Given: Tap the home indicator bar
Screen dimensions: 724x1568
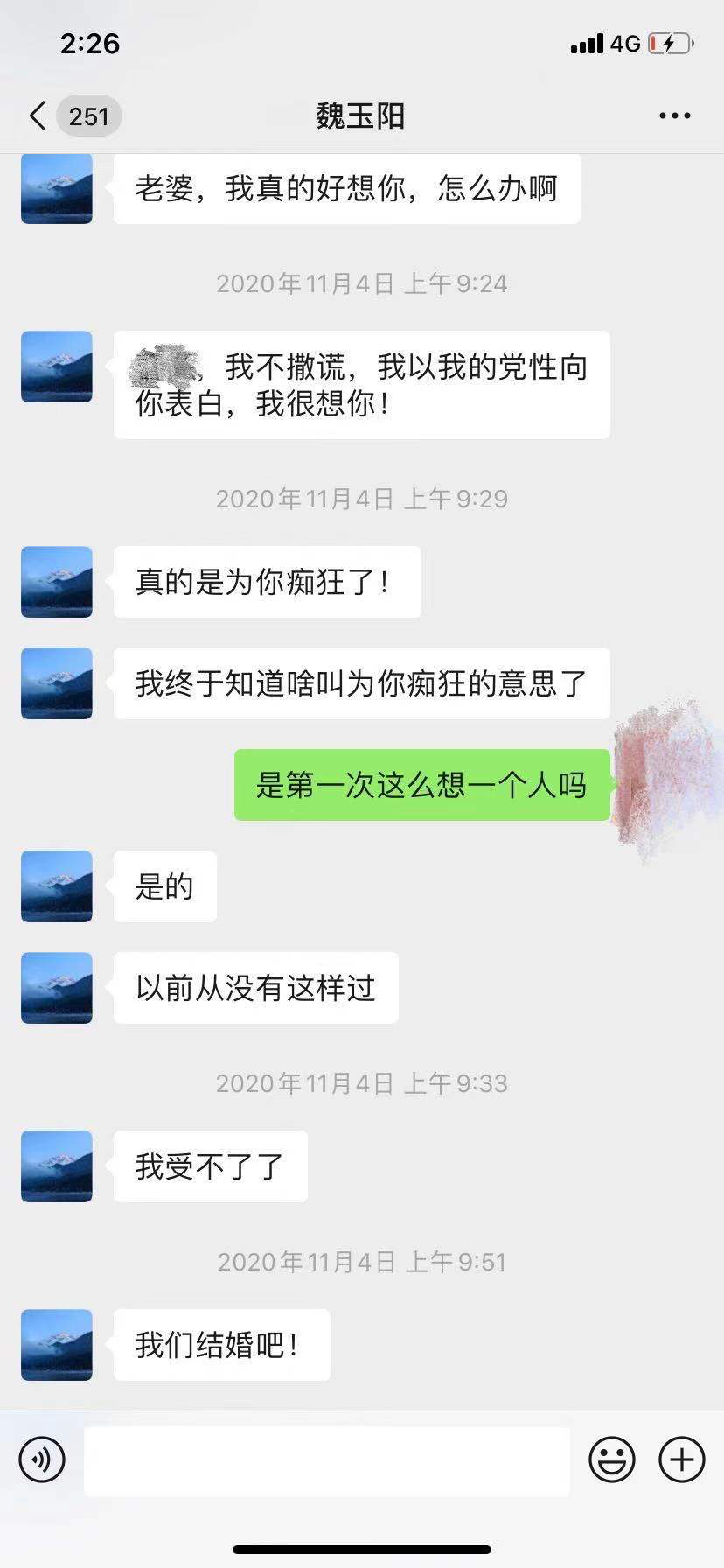Looking at the screenshot, I should [x=362, y=1550].
